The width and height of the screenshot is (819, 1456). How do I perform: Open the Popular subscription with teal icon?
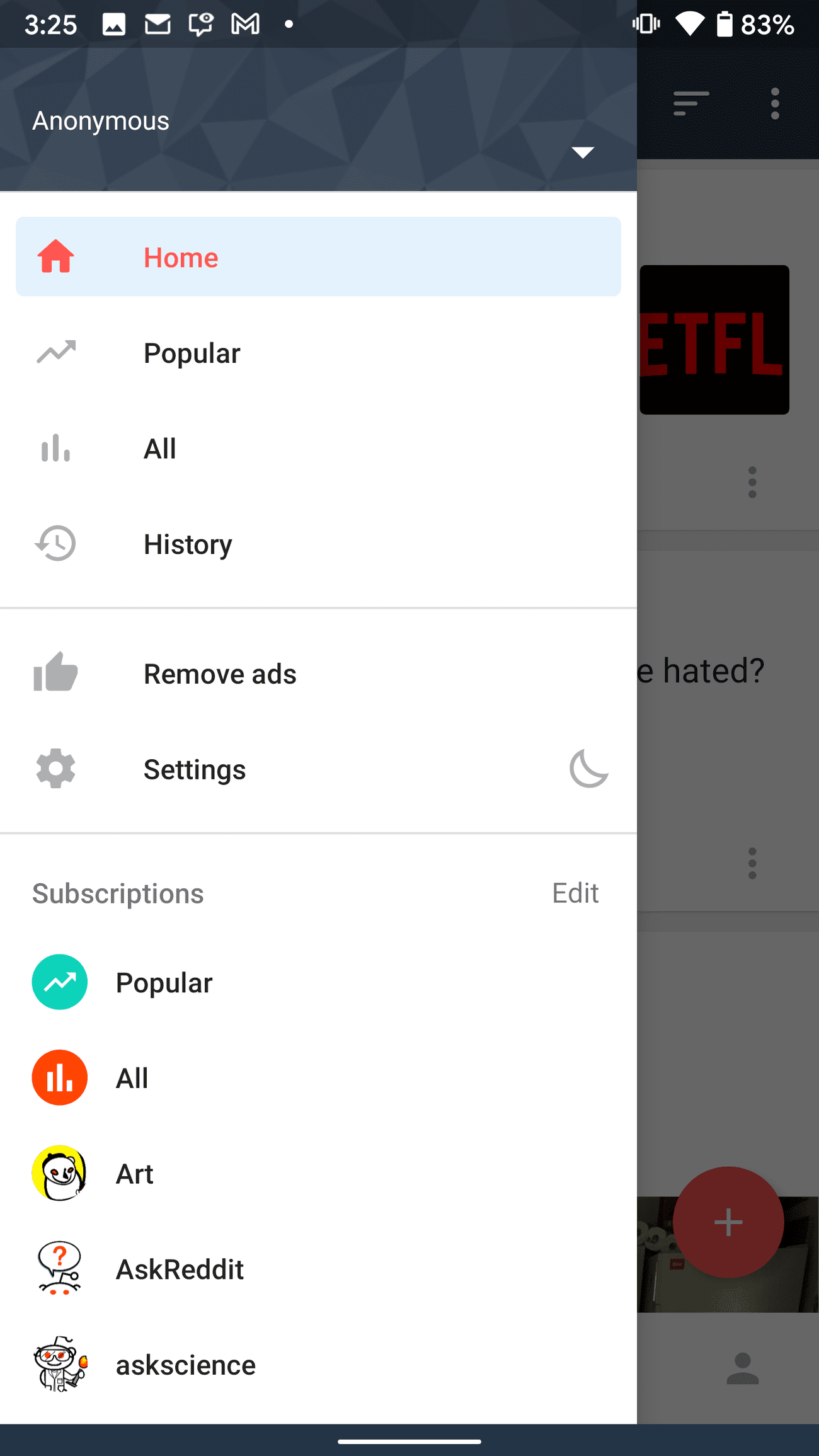(x=164, y=983)
